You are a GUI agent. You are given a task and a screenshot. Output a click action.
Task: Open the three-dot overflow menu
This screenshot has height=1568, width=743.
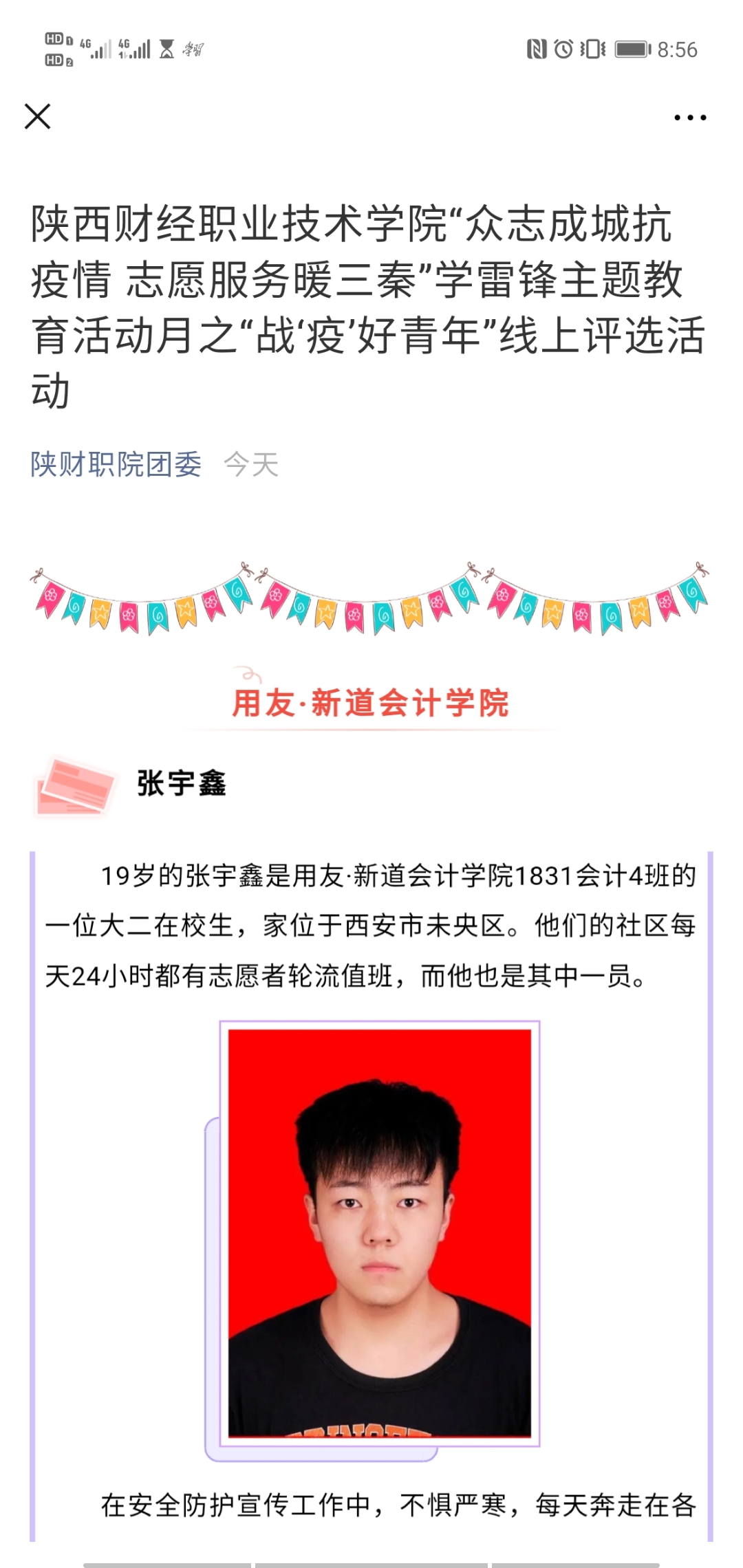[x=690, y=118]
